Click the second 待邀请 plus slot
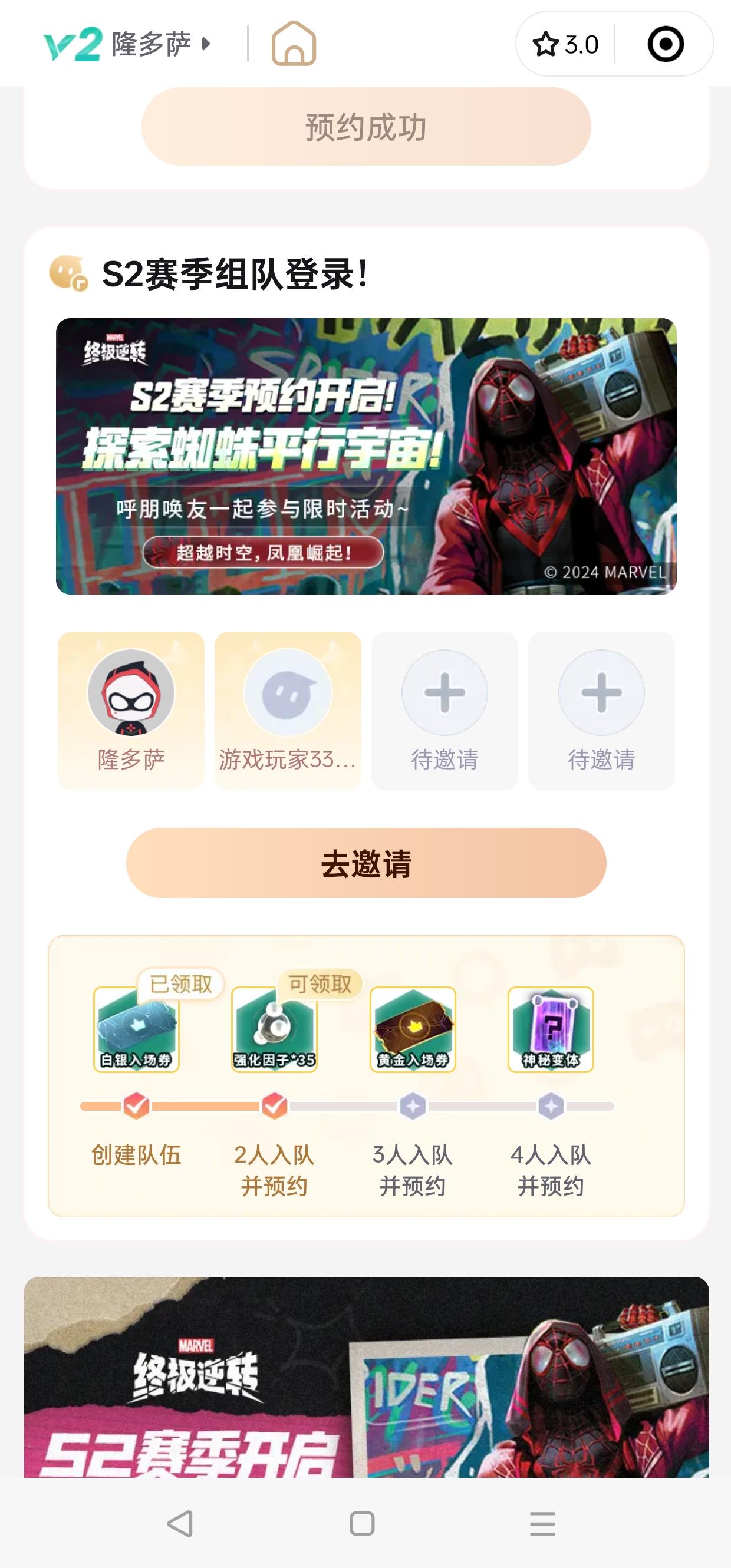Image resolution: width=731 pixels, height=1568 pixels. (x=601, y=693)
